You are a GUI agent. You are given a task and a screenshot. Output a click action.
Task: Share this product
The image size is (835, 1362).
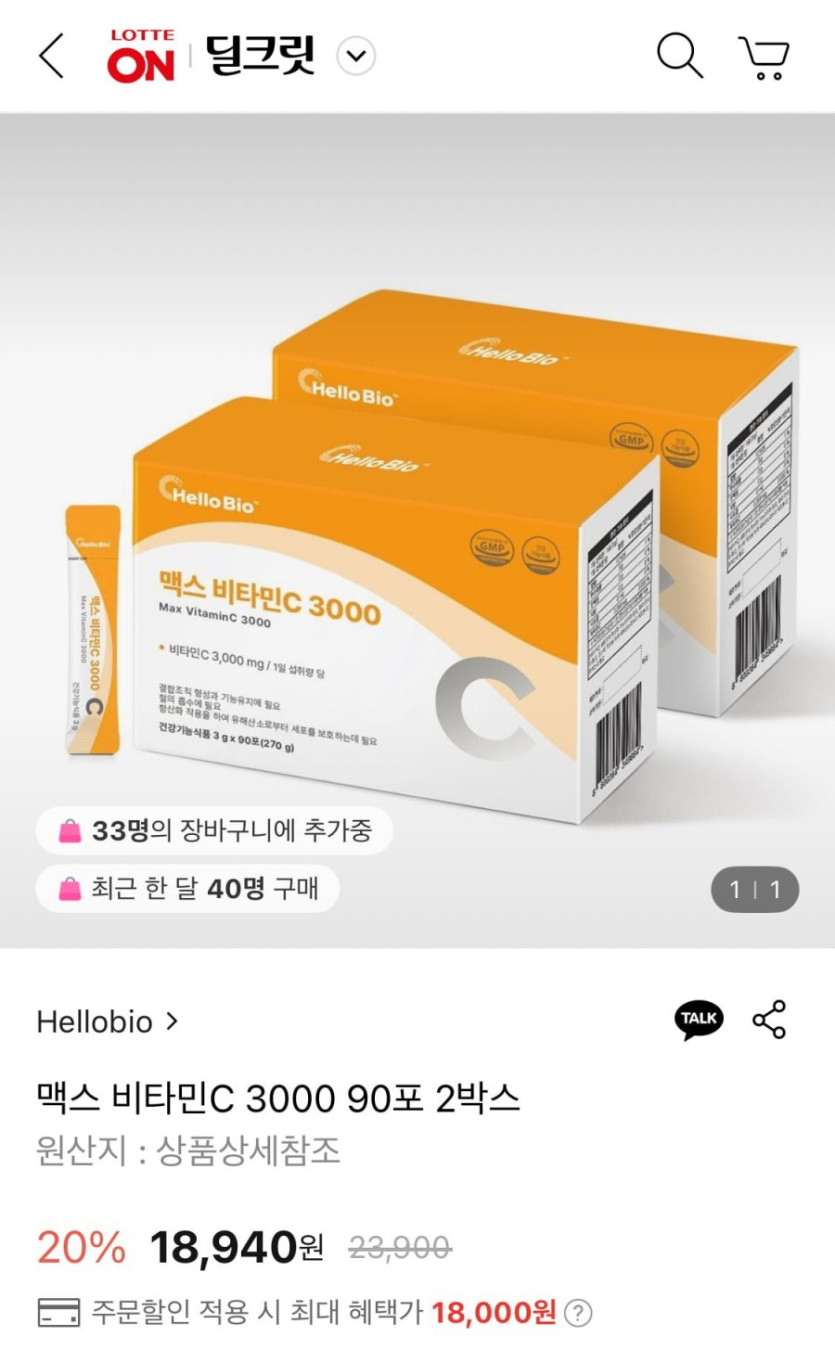[769, 1019]
